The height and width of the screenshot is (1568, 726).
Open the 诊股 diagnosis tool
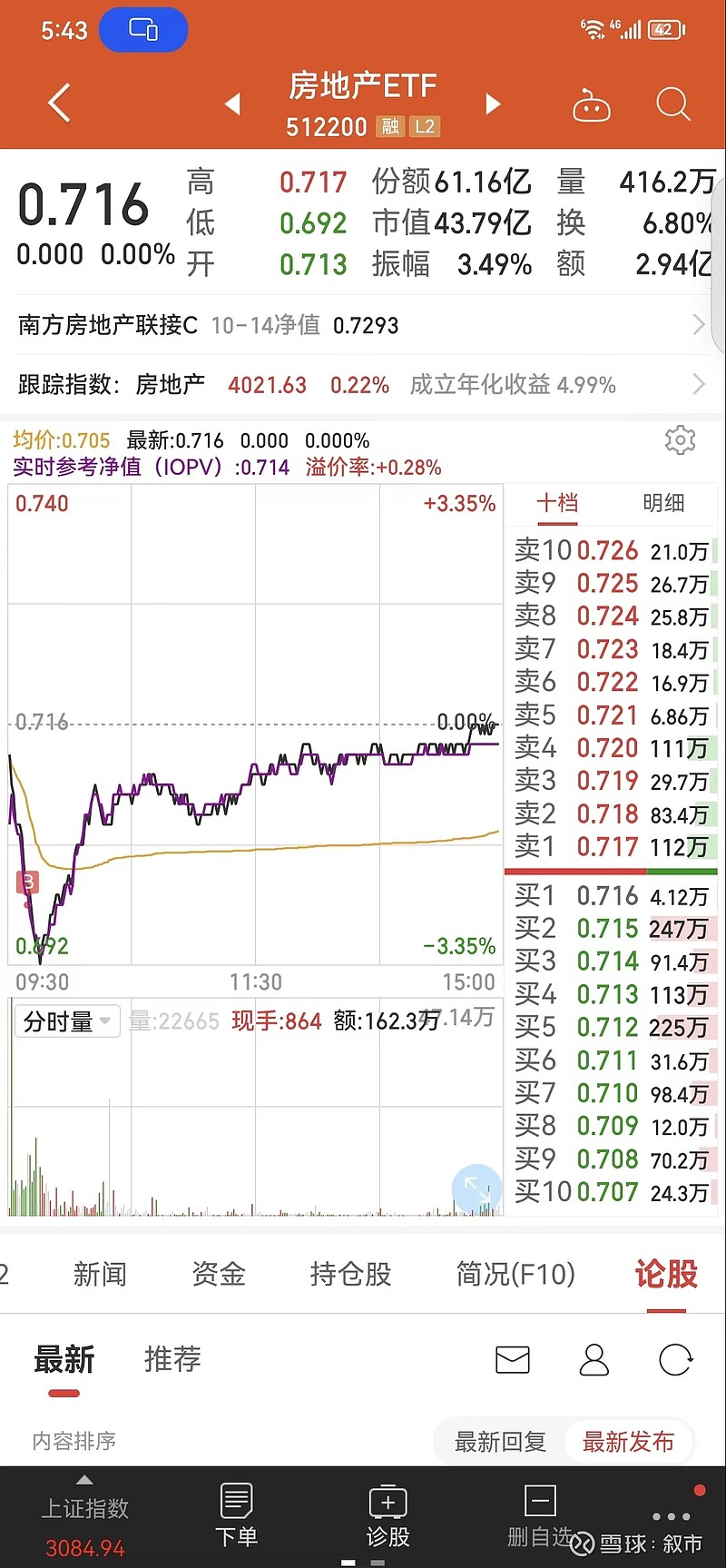[x=388, y=1514]
